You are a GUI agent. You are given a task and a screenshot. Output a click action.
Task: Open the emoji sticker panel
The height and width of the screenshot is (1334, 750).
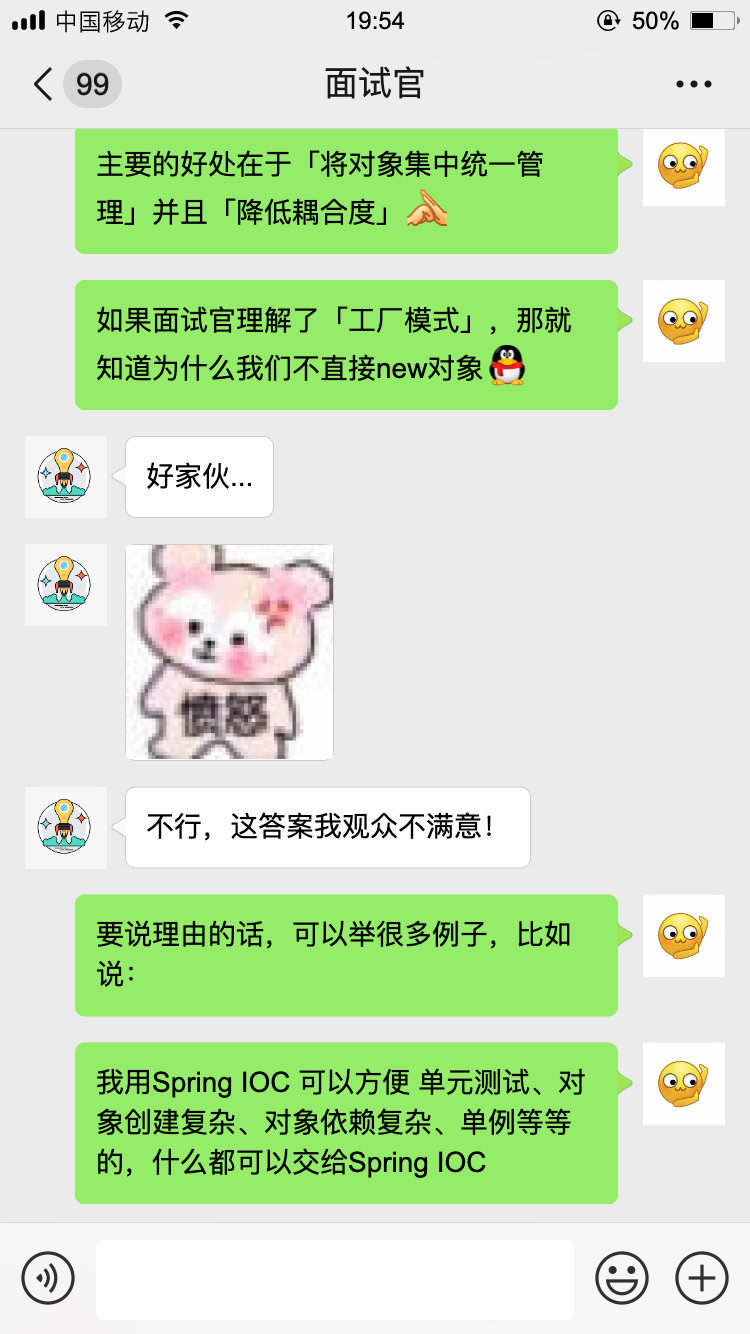(622, 1278)
